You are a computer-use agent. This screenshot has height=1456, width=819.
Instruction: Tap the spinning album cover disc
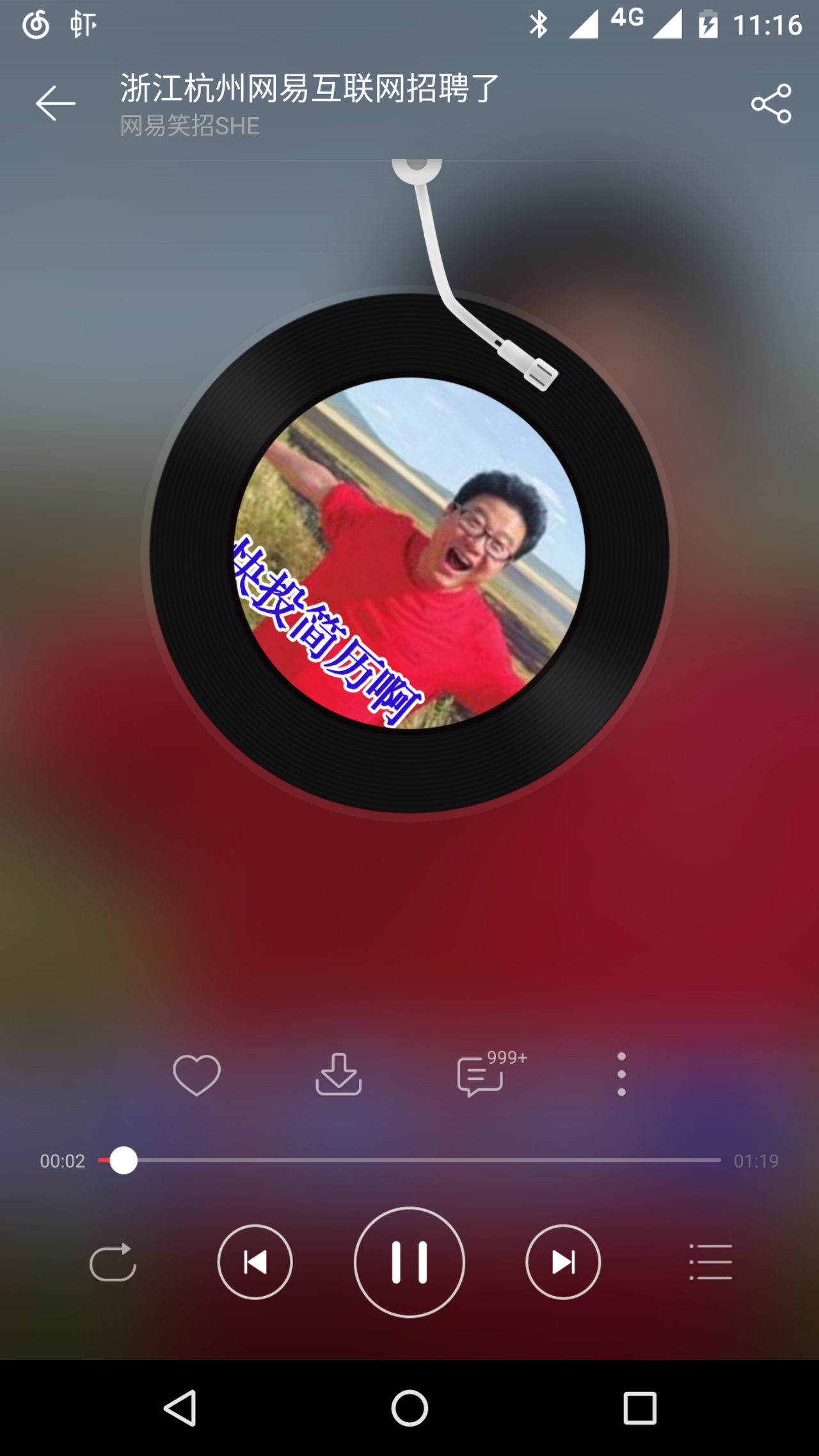click(409, 553)
